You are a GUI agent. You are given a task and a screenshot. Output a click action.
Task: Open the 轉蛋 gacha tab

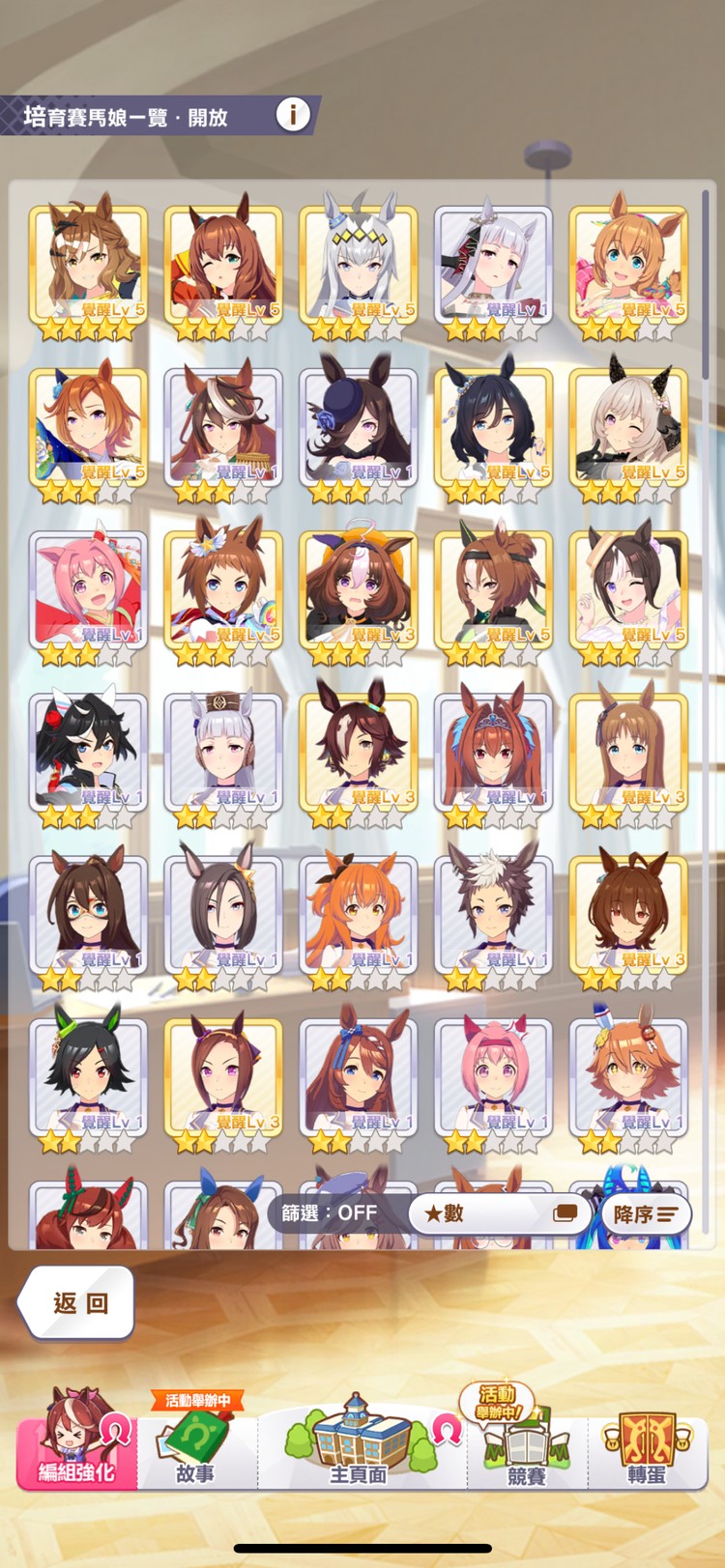coord(645,1444)
